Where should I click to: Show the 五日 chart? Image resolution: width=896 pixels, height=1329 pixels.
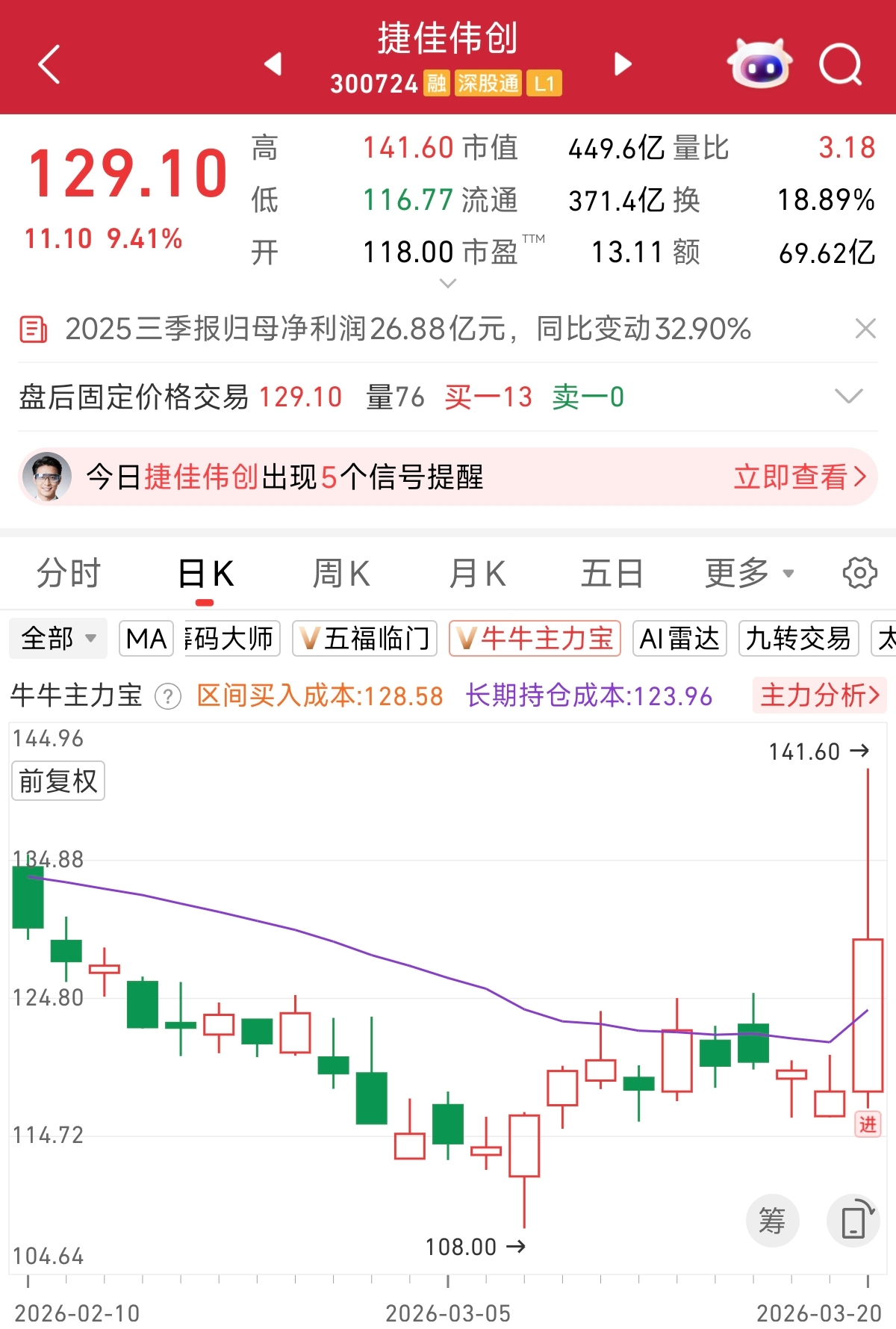(x=612, y=574)
